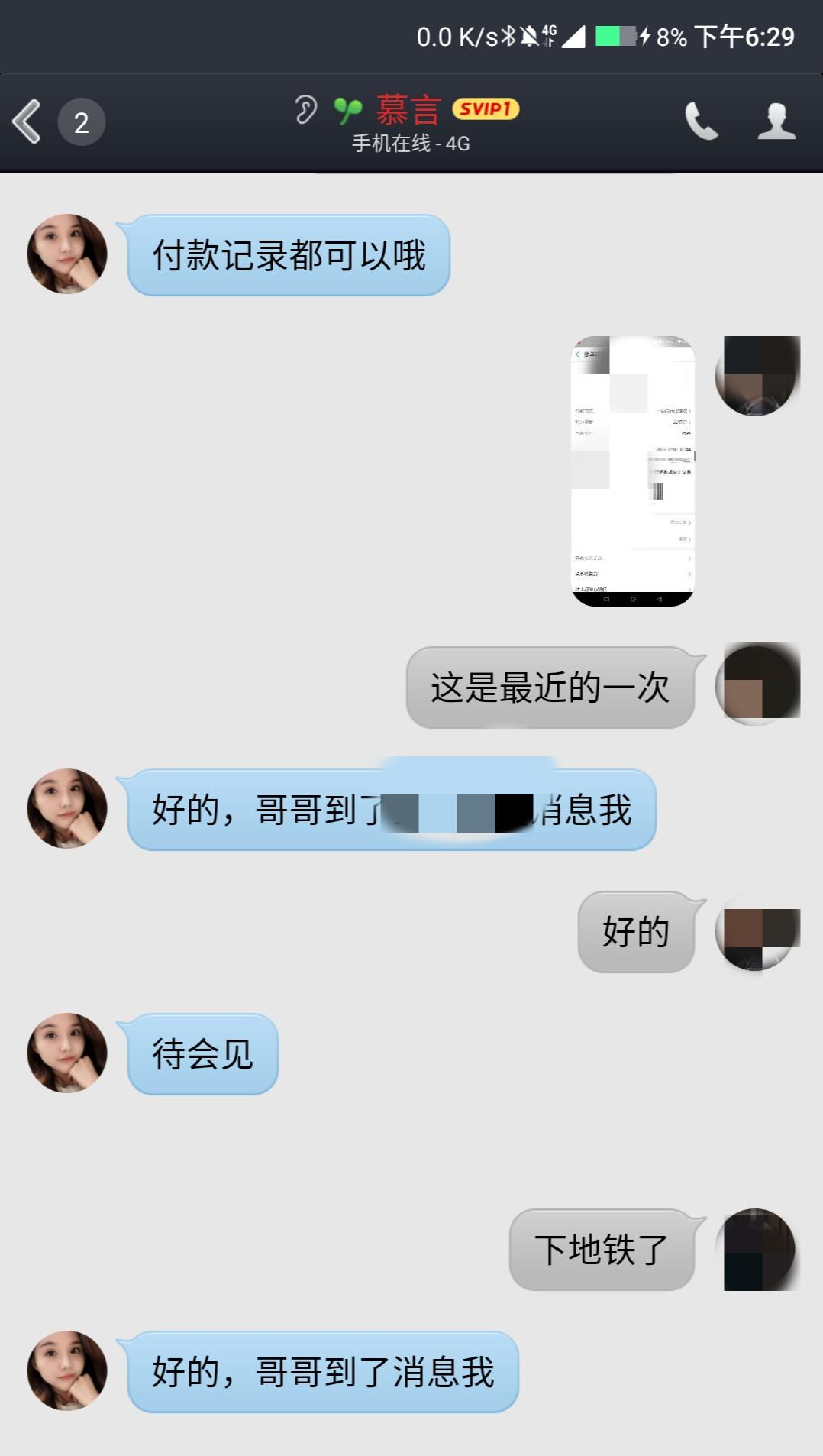Open the sent payment record screenshot

point(633,471)
